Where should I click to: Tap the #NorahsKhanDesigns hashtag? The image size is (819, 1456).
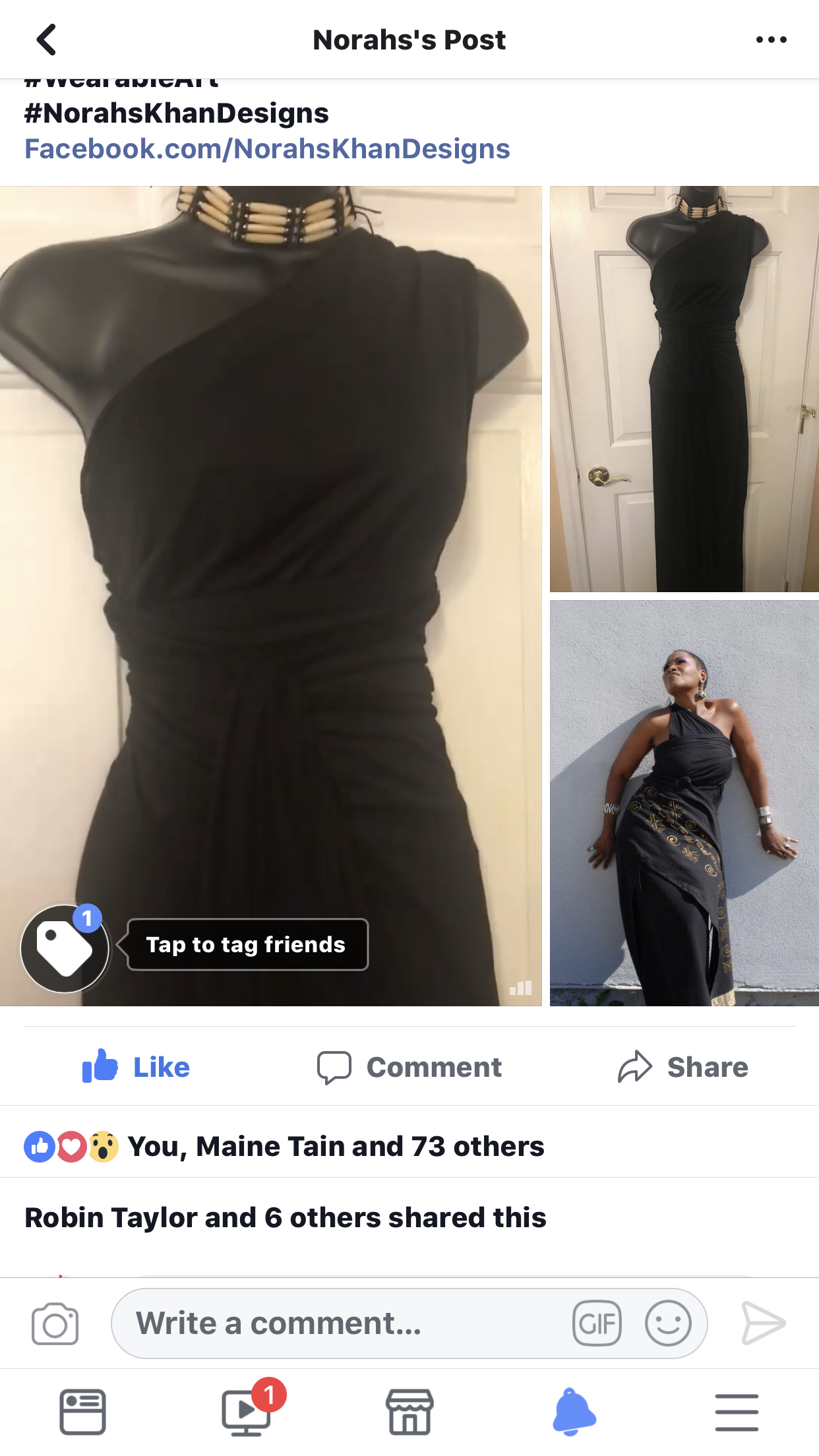point(177,113)
